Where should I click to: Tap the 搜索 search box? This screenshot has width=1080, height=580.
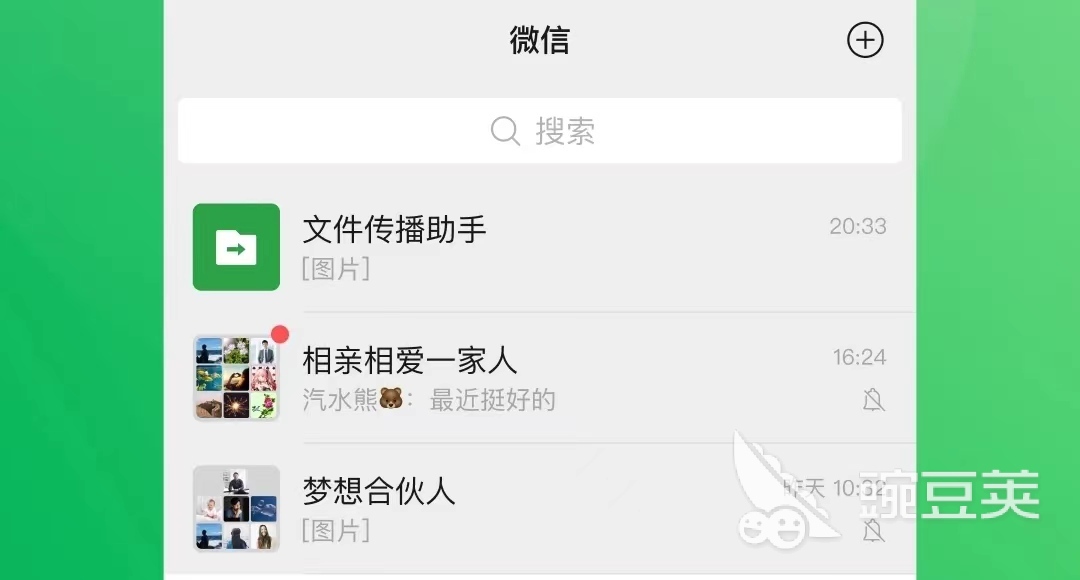pos(540,130)
